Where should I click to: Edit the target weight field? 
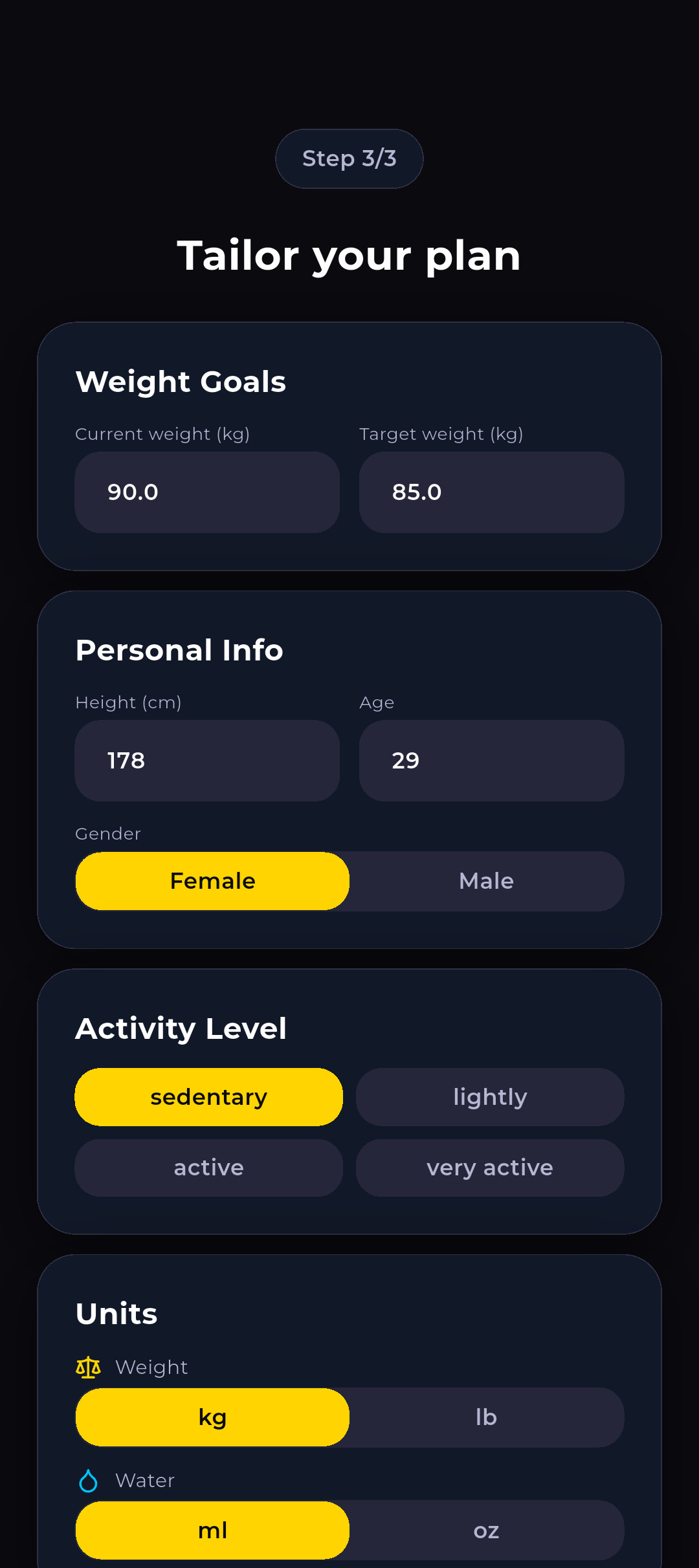(491, 492)
